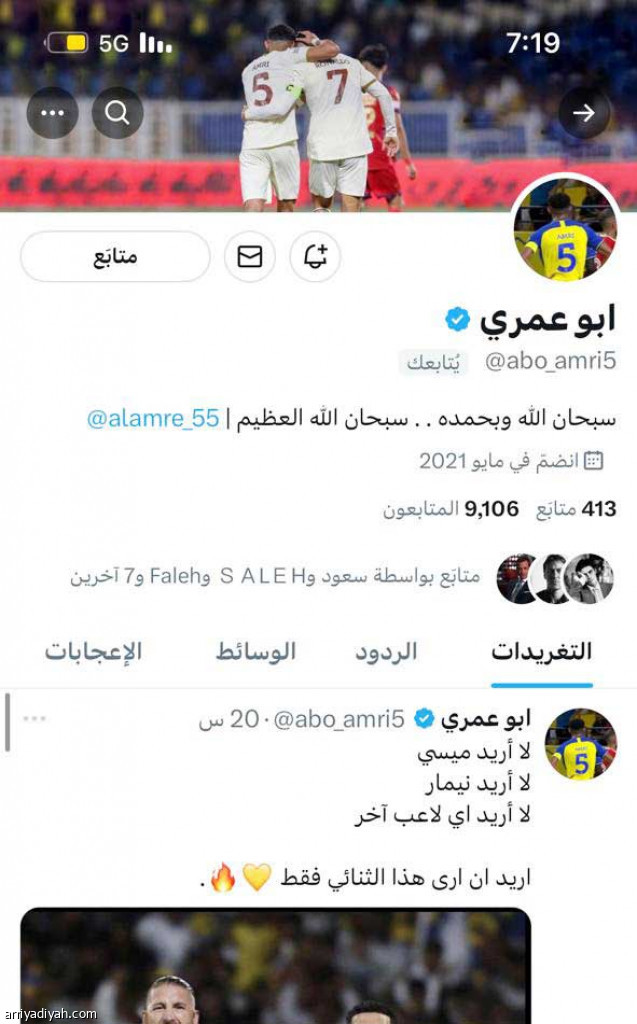
Task: Open the photo attached to the tweet
Action: (x=275, y=967)
